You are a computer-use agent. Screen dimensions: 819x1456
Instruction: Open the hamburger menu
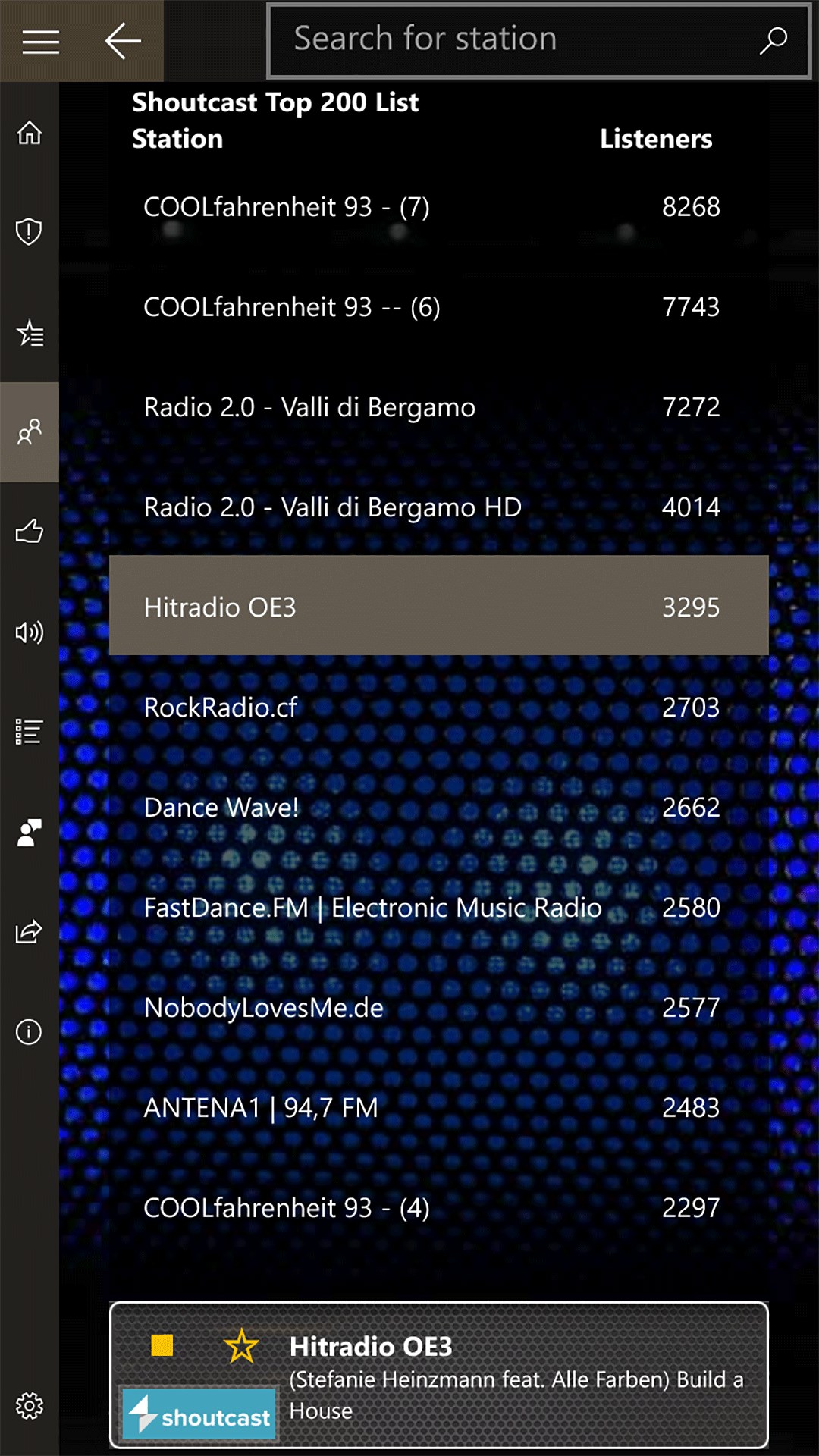[x=40, y=42]
